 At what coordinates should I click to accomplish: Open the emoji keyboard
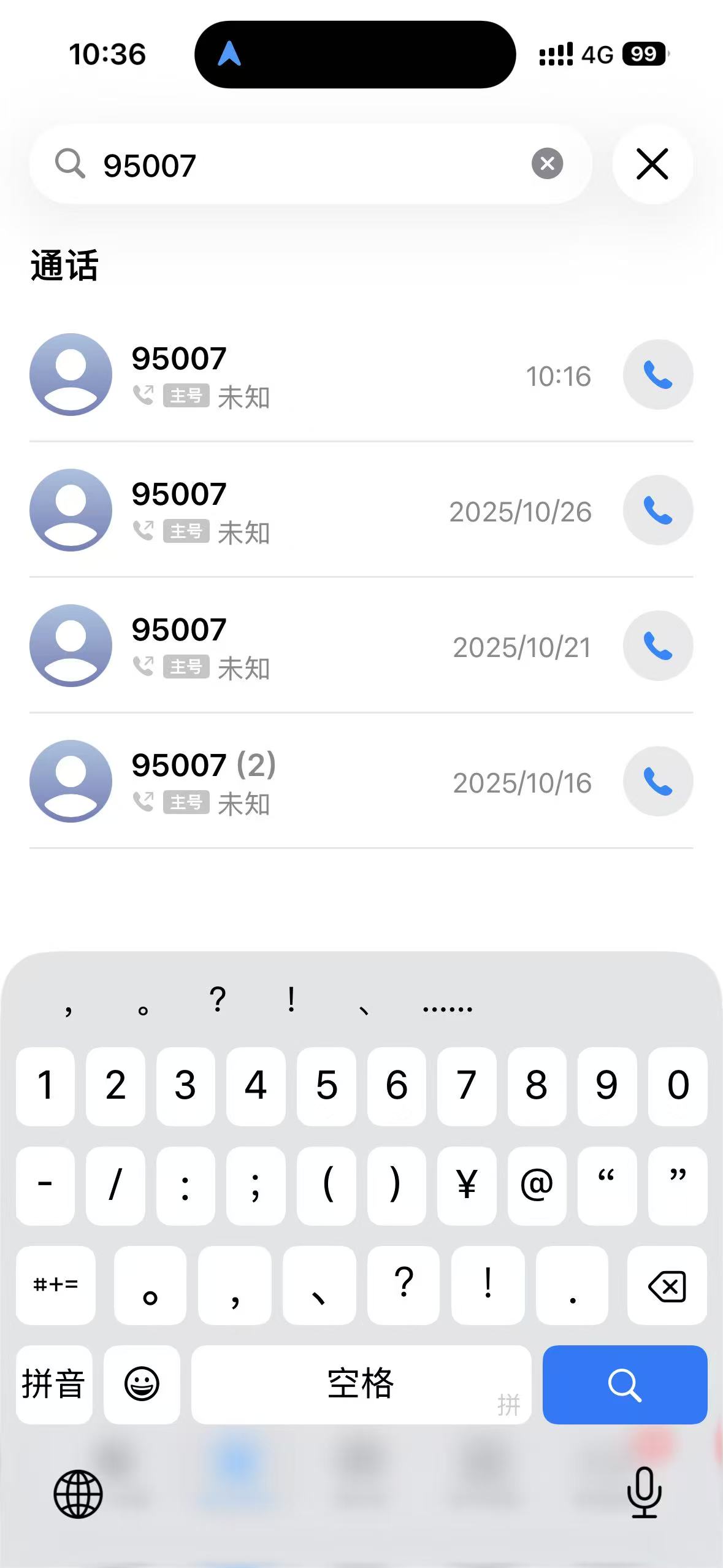142,1385
